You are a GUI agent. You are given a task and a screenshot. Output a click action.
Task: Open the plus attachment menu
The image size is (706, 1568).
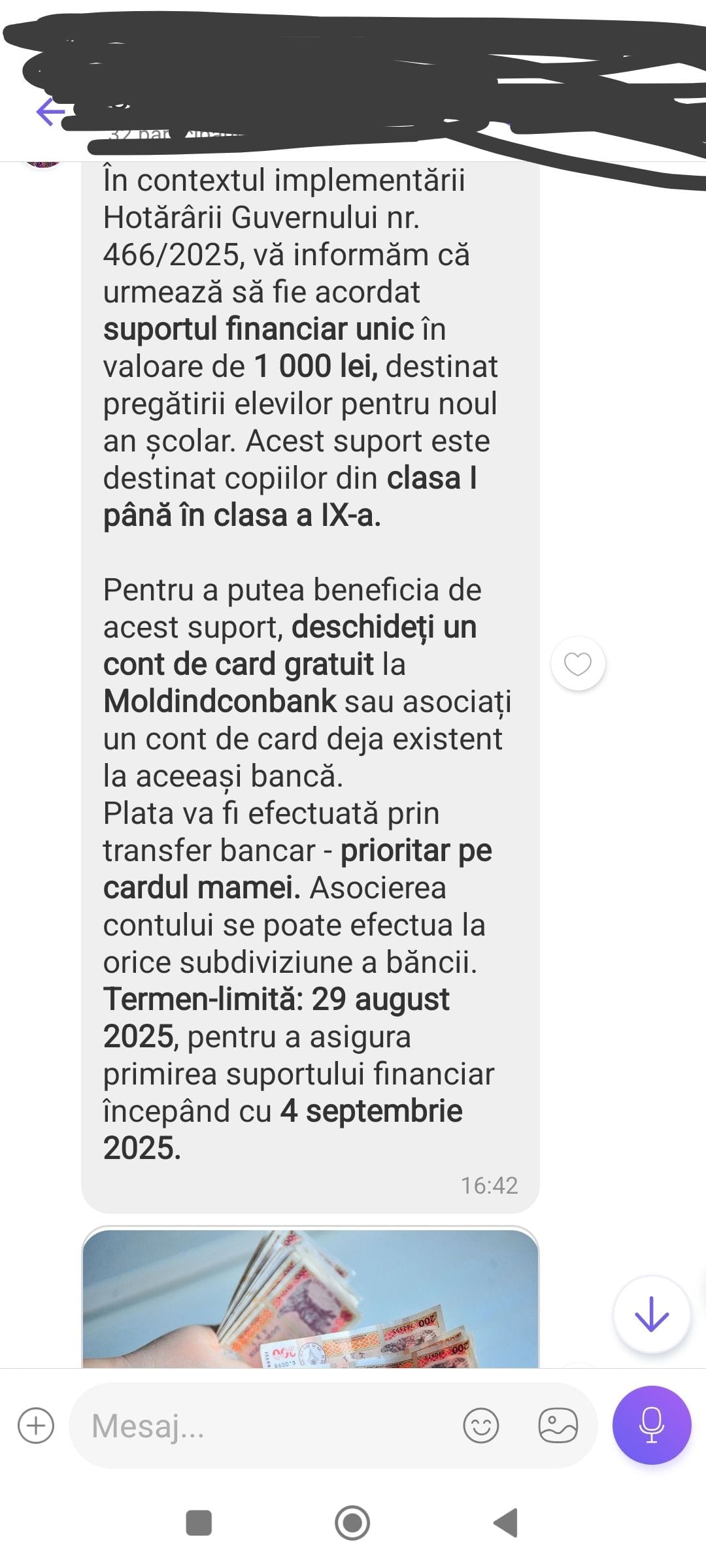click(36, 1425)
